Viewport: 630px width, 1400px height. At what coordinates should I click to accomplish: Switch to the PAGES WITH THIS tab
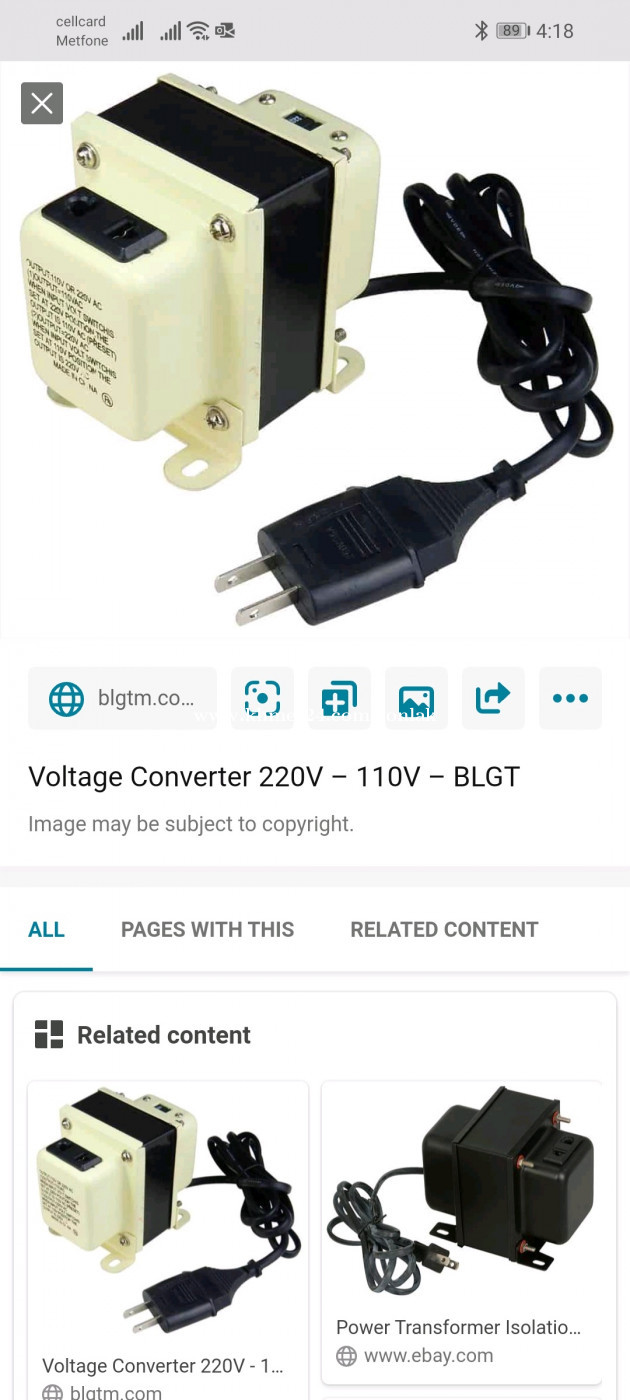(x=207, y=930)
